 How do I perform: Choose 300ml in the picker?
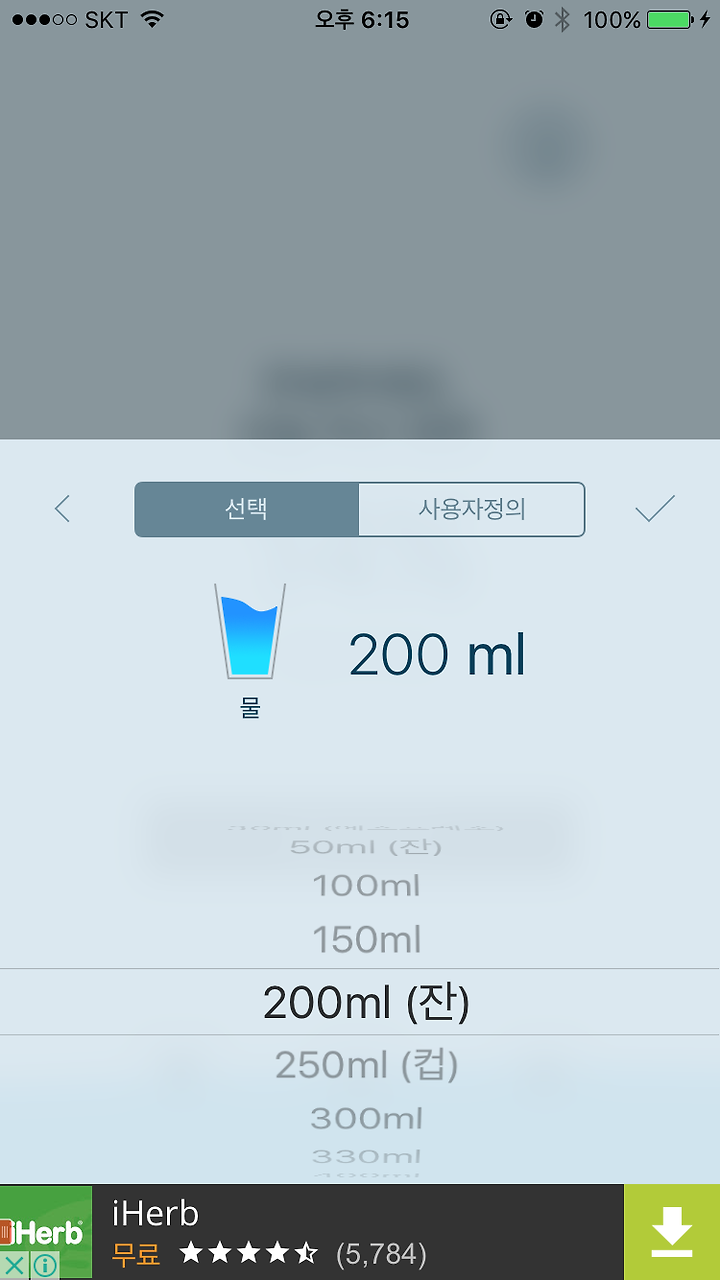tap(367, 1117)
